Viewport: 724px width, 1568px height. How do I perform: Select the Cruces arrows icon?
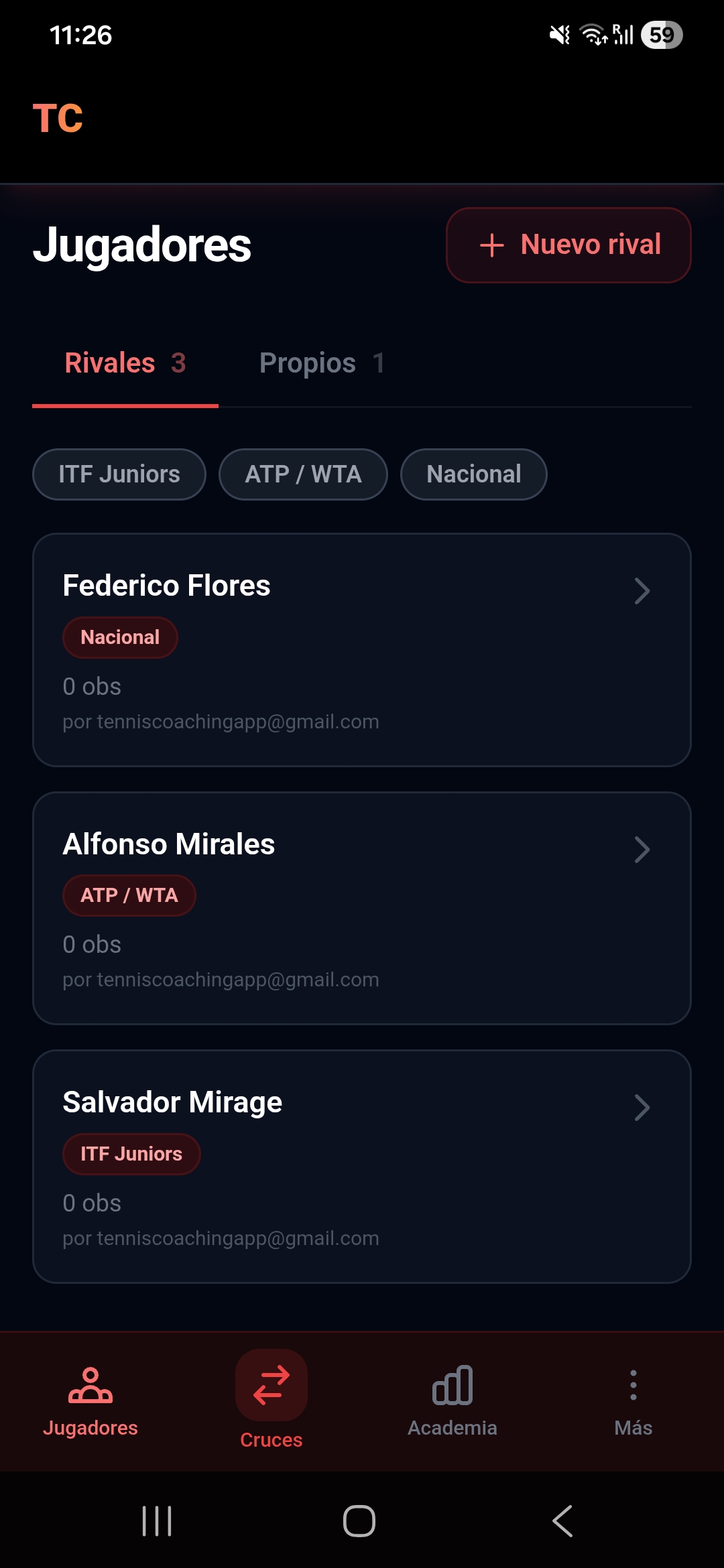tap(271, 1385)
